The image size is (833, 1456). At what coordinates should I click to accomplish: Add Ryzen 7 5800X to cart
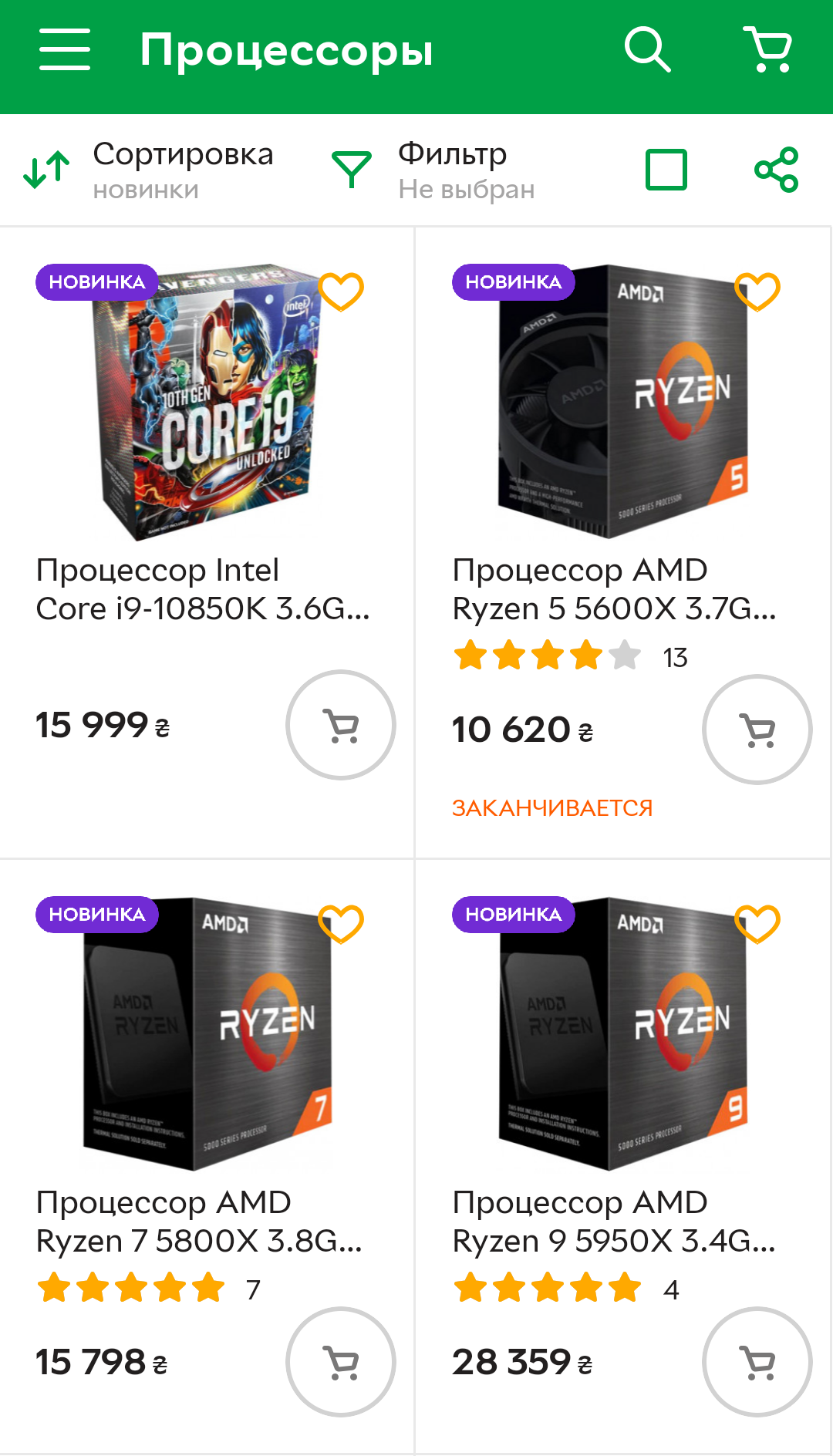point(341,1362)
